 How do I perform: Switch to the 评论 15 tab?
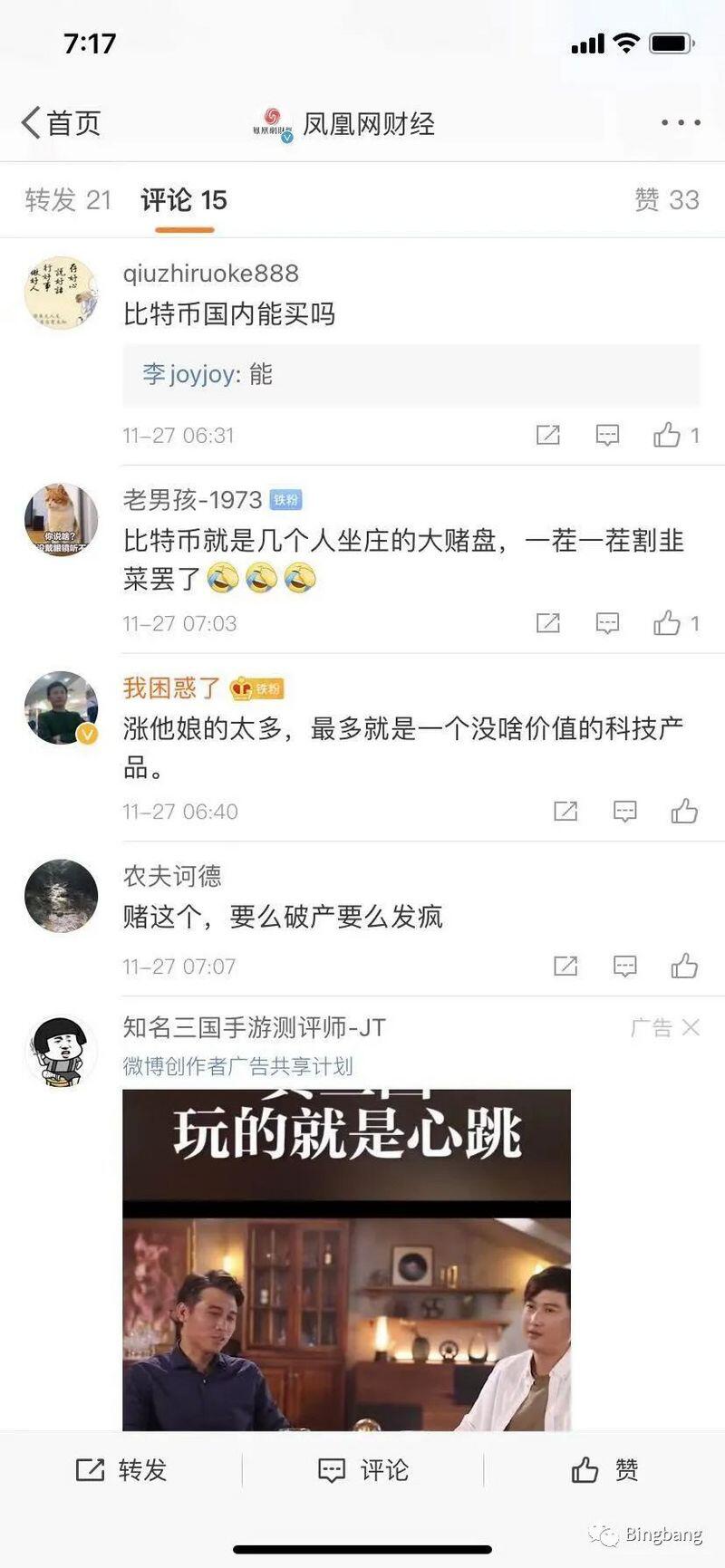click(x=181, y=200)
